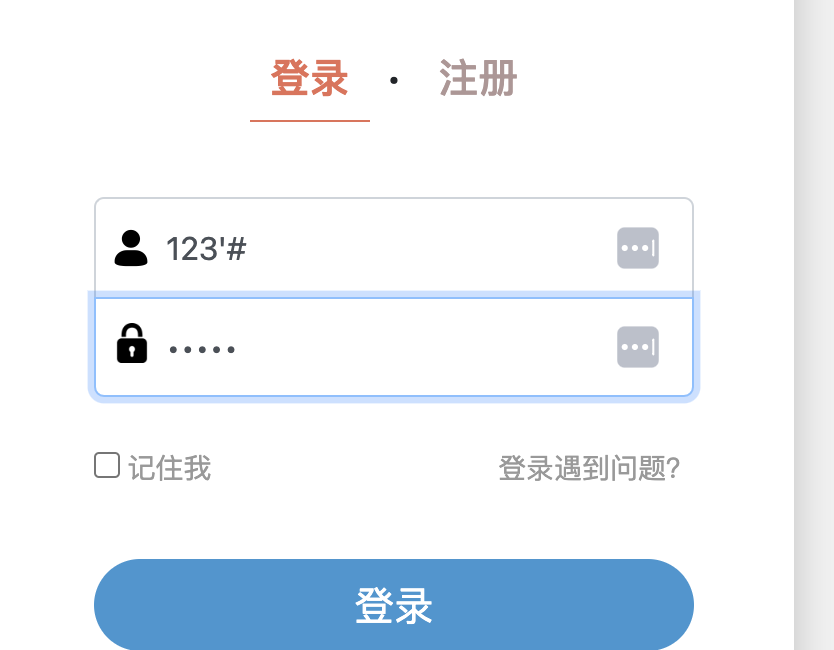Check the 记住我 checkbox
834x650 pixels.
coord(107,465)
